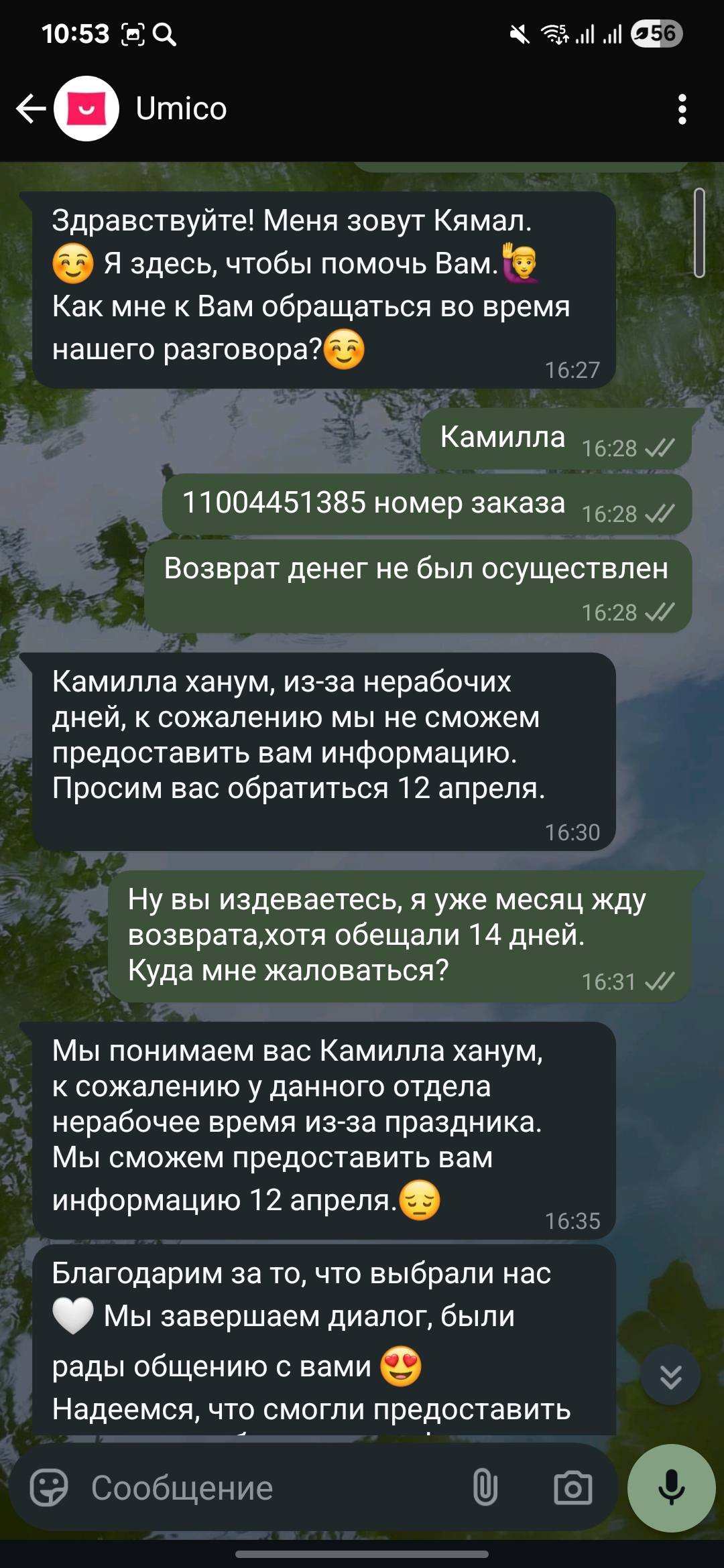Open the camera to send a photo
This screenshot has height=1568, width=724.
click(573, 1488)
